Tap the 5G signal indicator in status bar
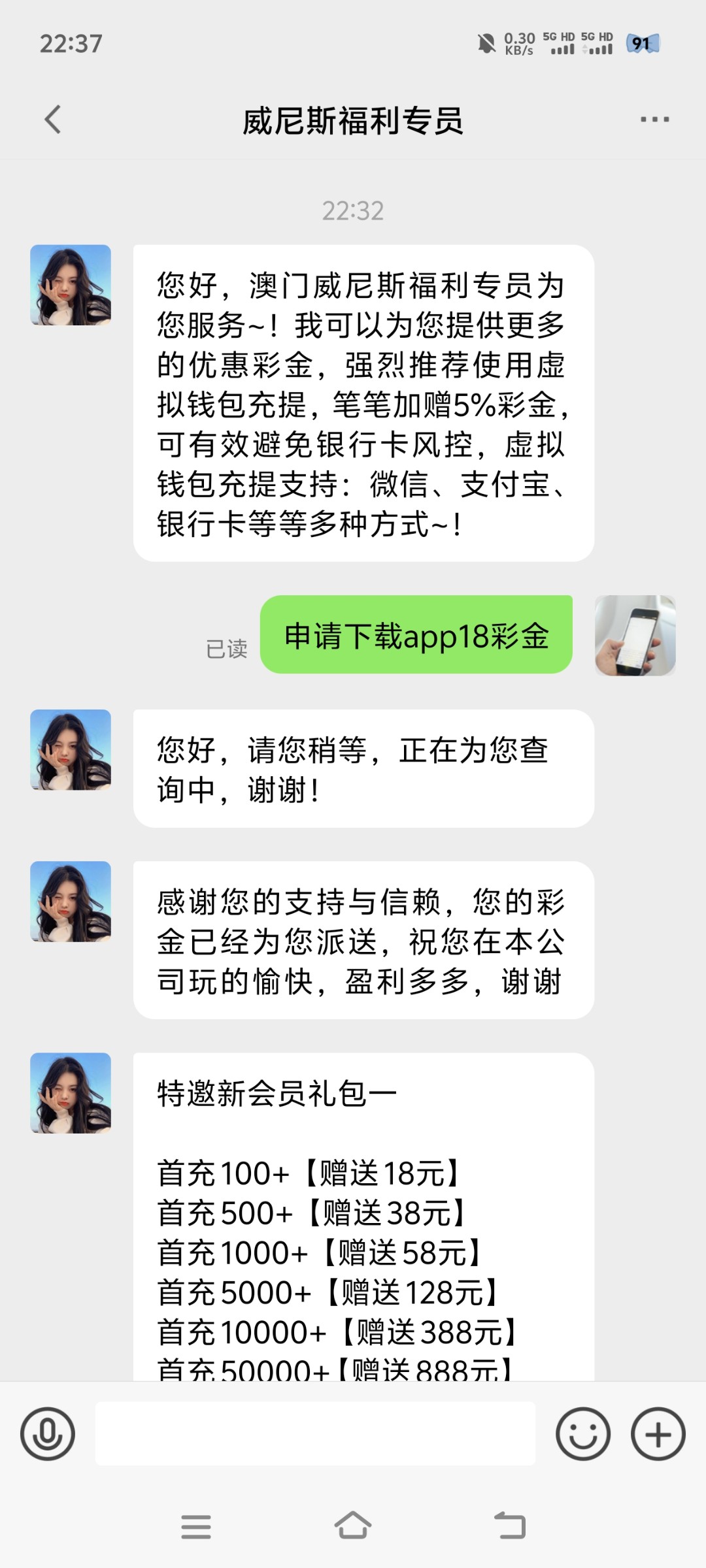This screenshot has height=1568, width=706. point(559,44)
